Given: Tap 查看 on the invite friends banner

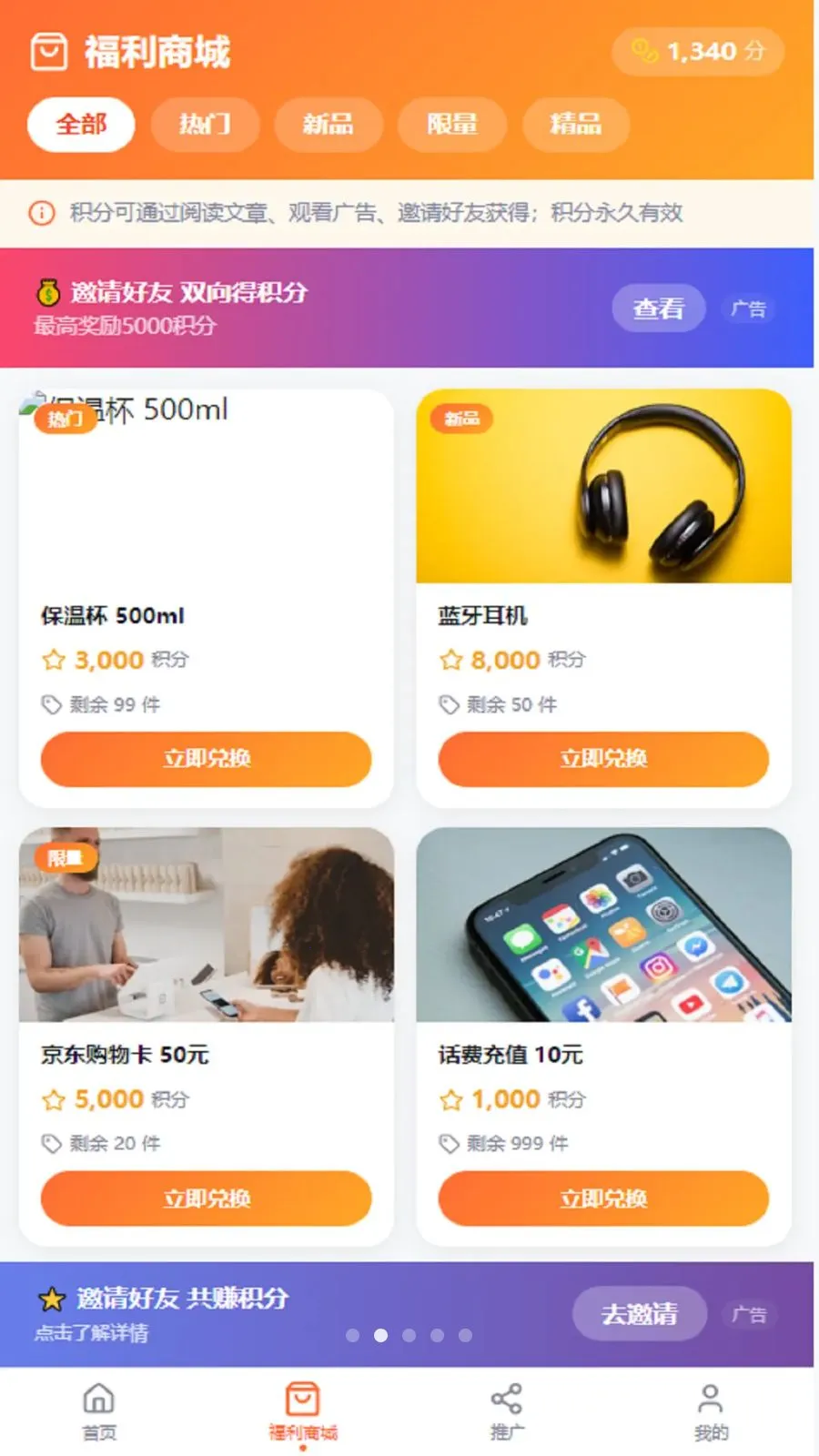Looking at the screenshot, I should click(658, 308).
